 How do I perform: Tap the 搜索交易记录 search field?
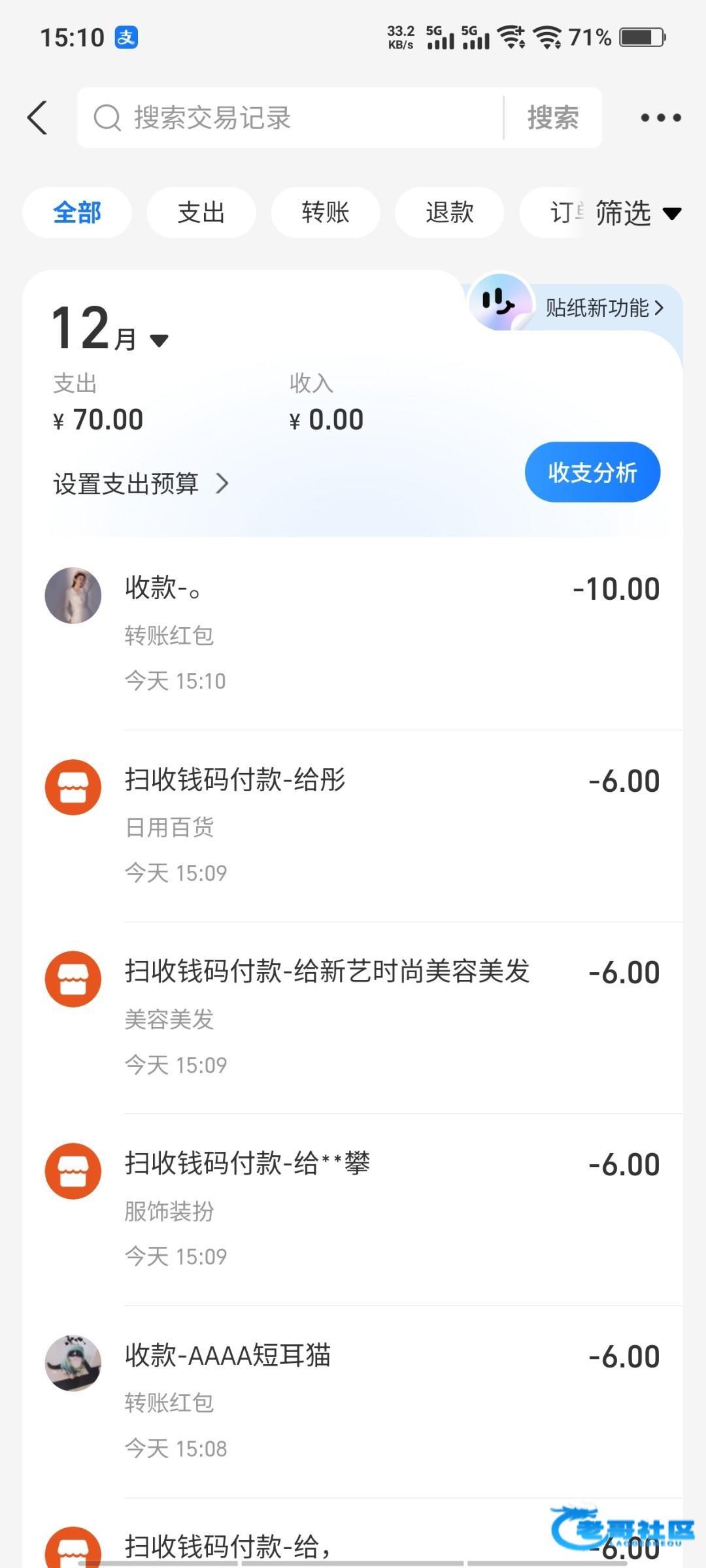click(x=294, y=118)
